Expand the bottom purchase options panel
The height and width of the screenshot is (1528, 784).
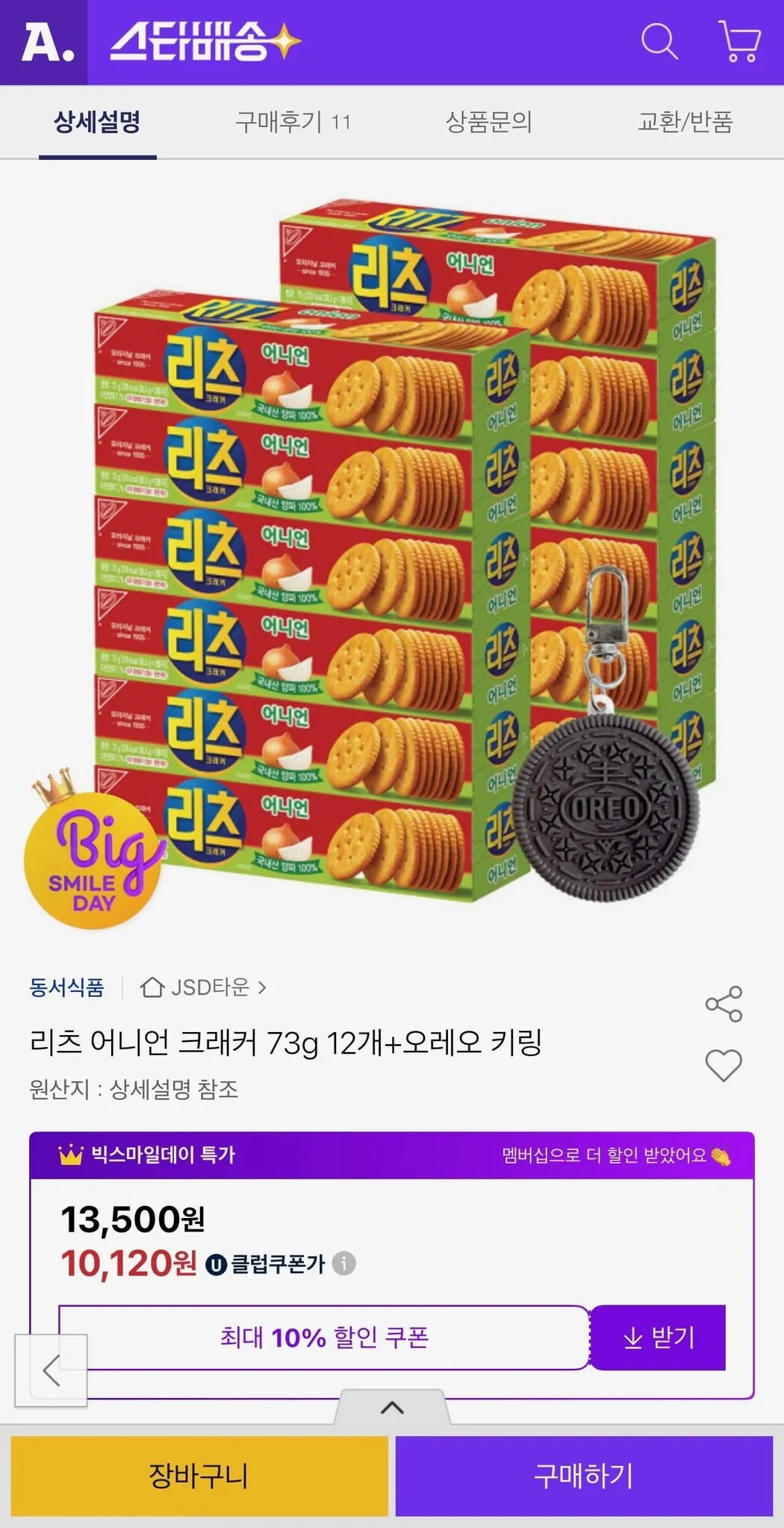click(392, 1408)
